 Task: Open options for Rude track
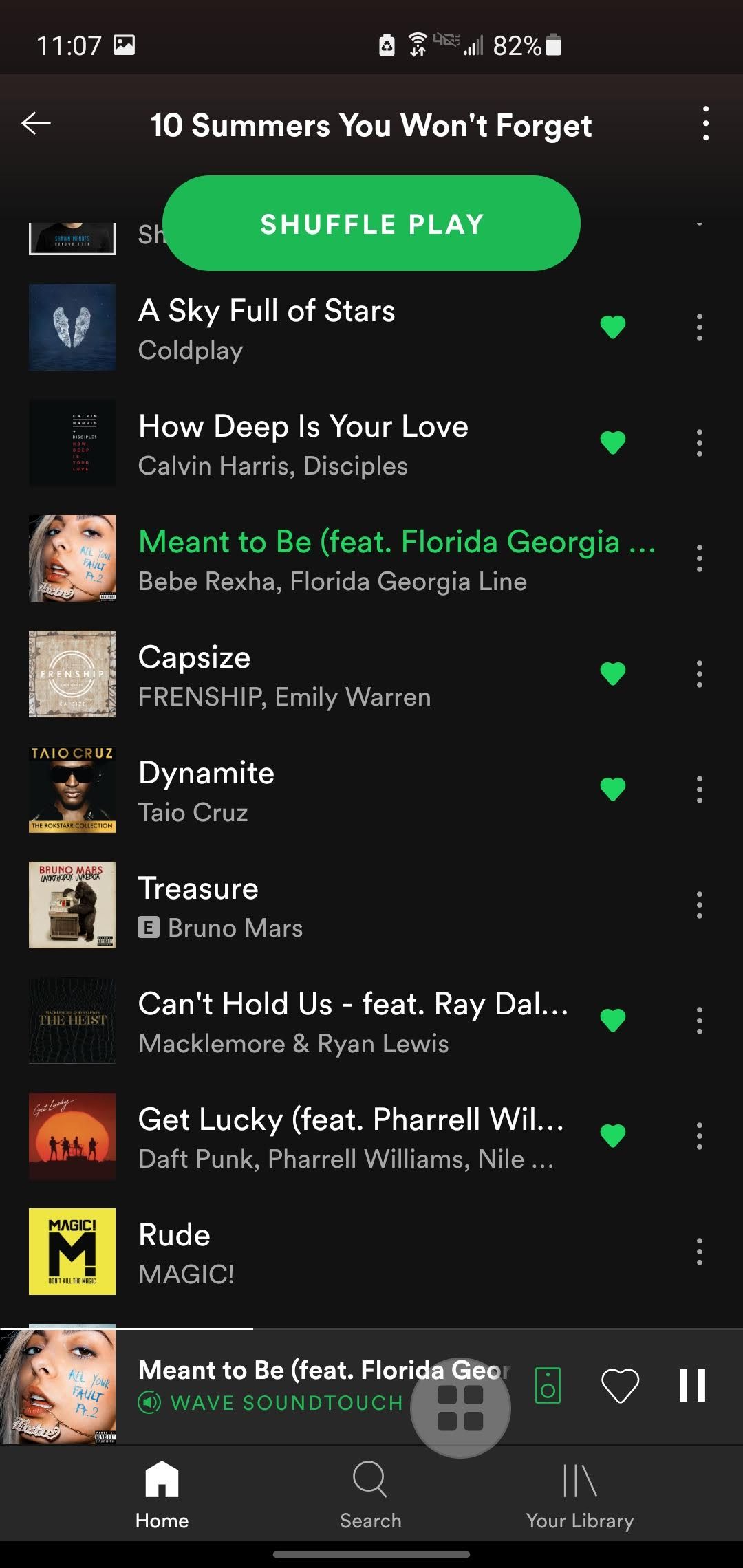[699, 1252]
